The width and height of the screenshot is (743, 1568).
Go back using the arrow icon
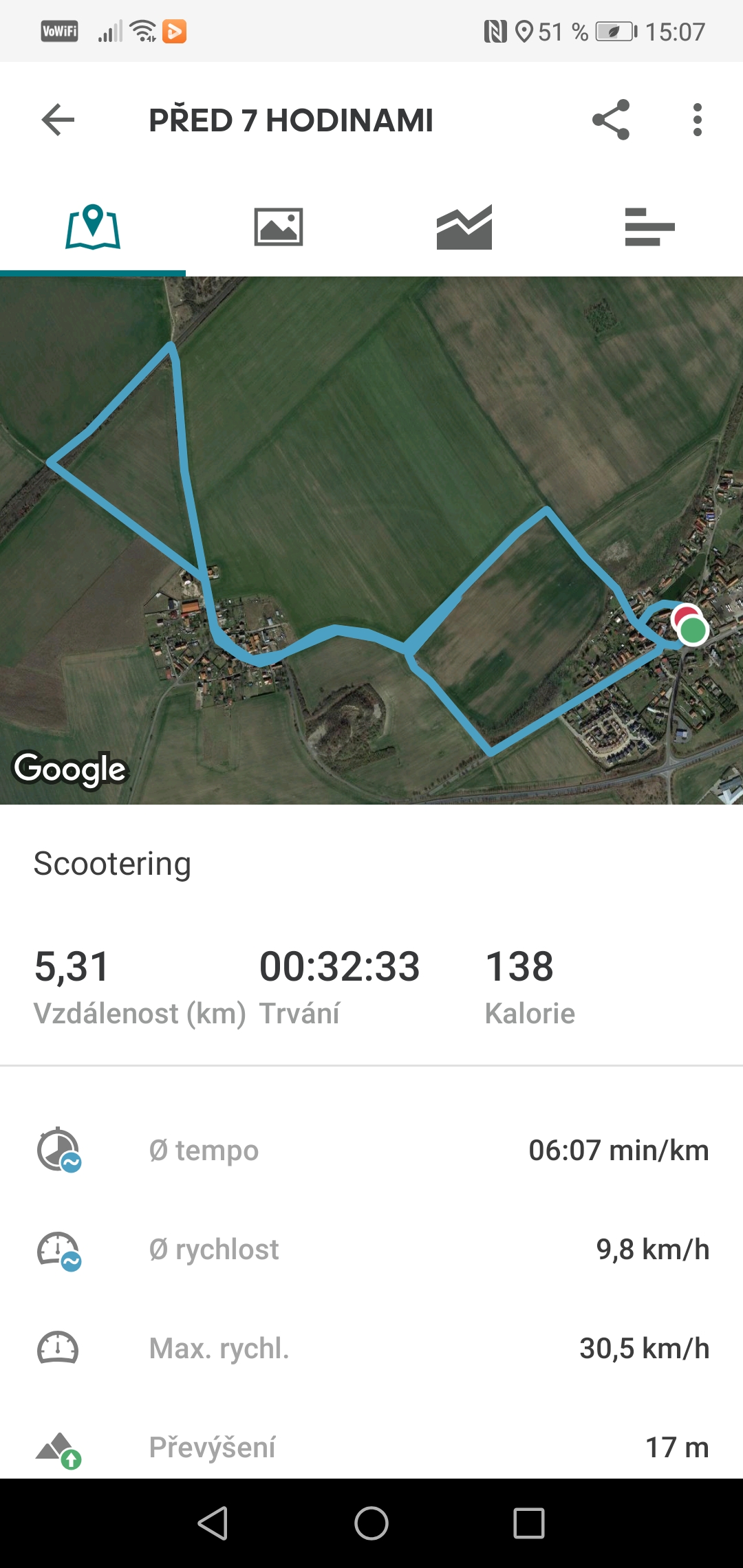[58, 120]
